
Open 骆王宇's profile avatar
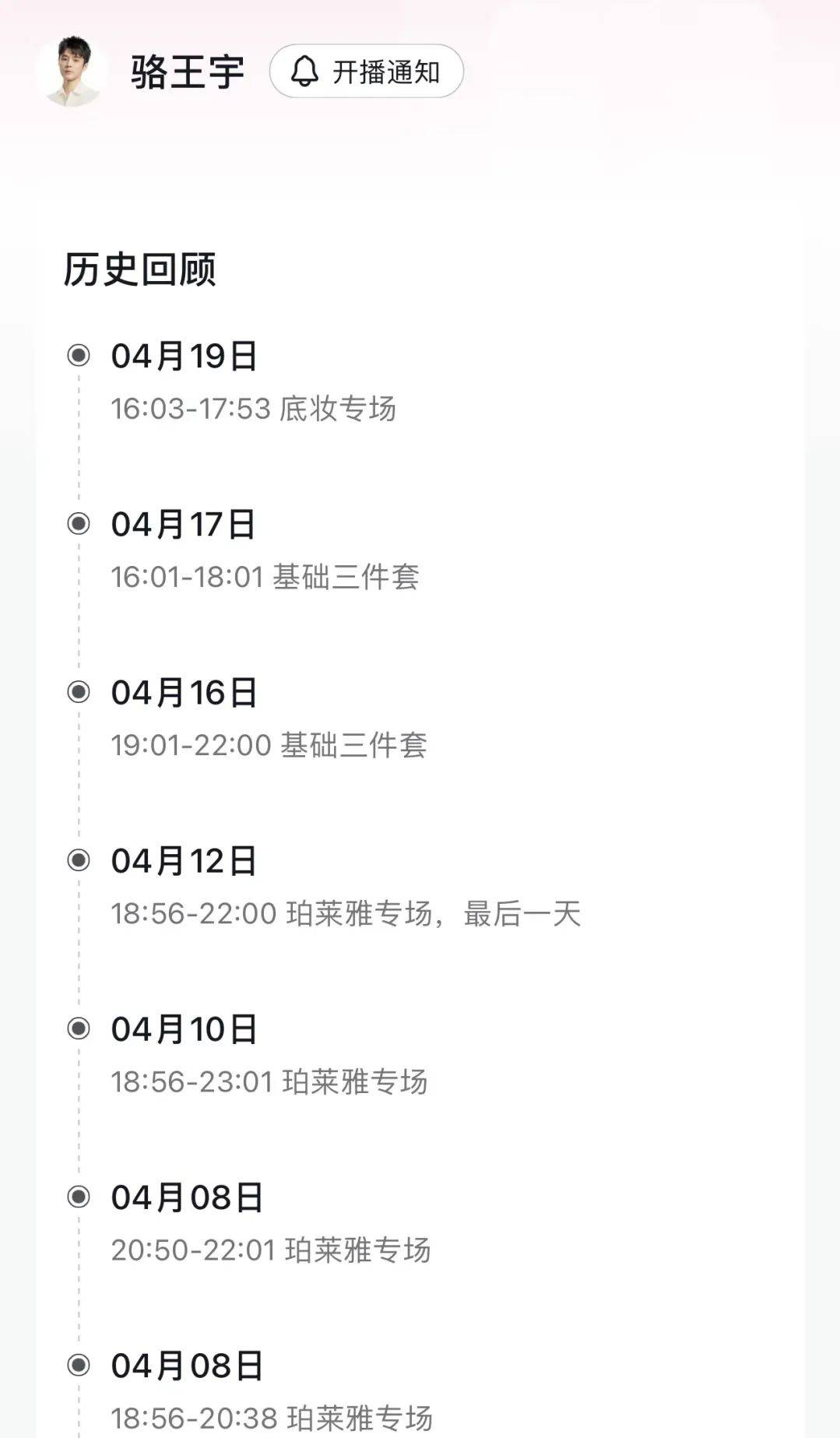[x=72, y=71]
